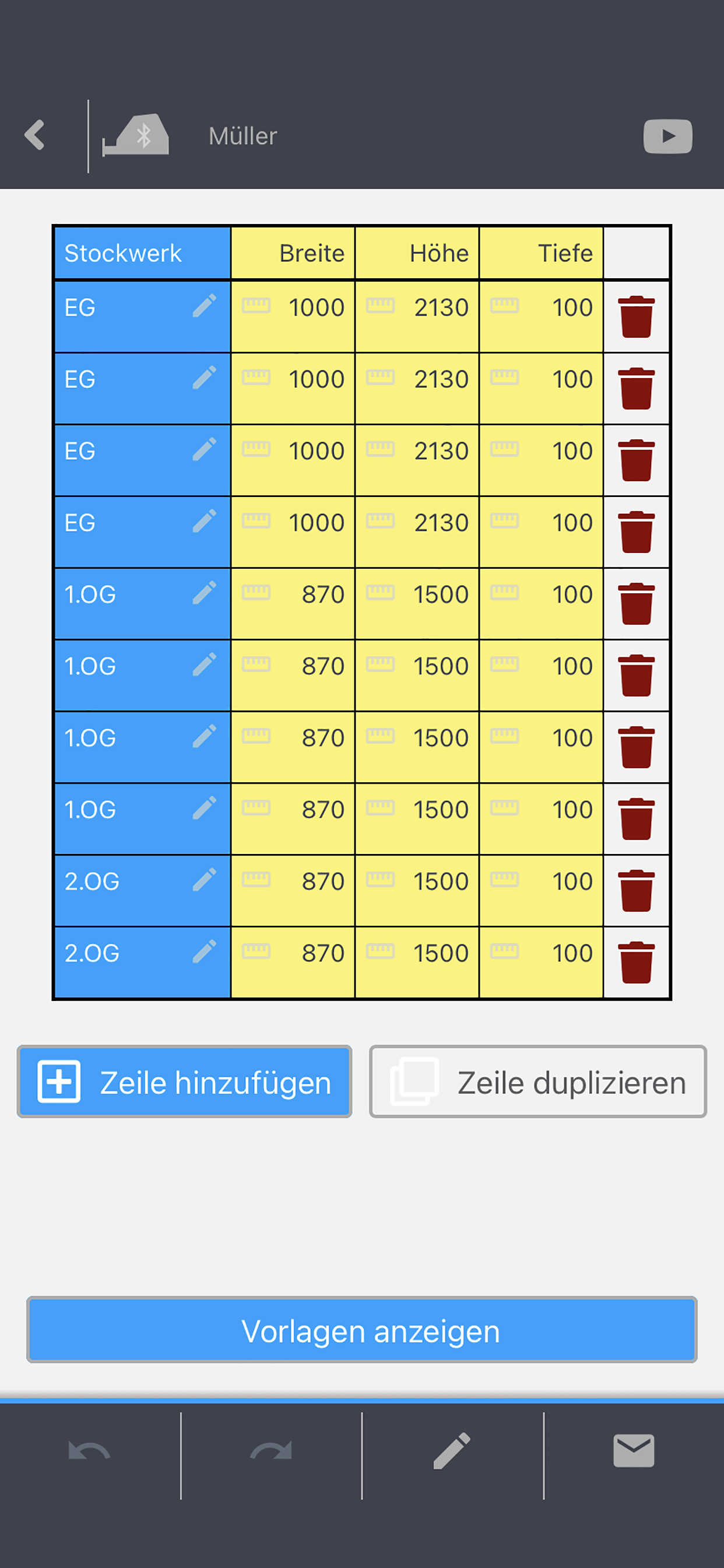Image resolution: width=724 pixels, height=1568 pixels.
Task: Tap Zeile duplizieren button
Action: tap(538, 1081)
